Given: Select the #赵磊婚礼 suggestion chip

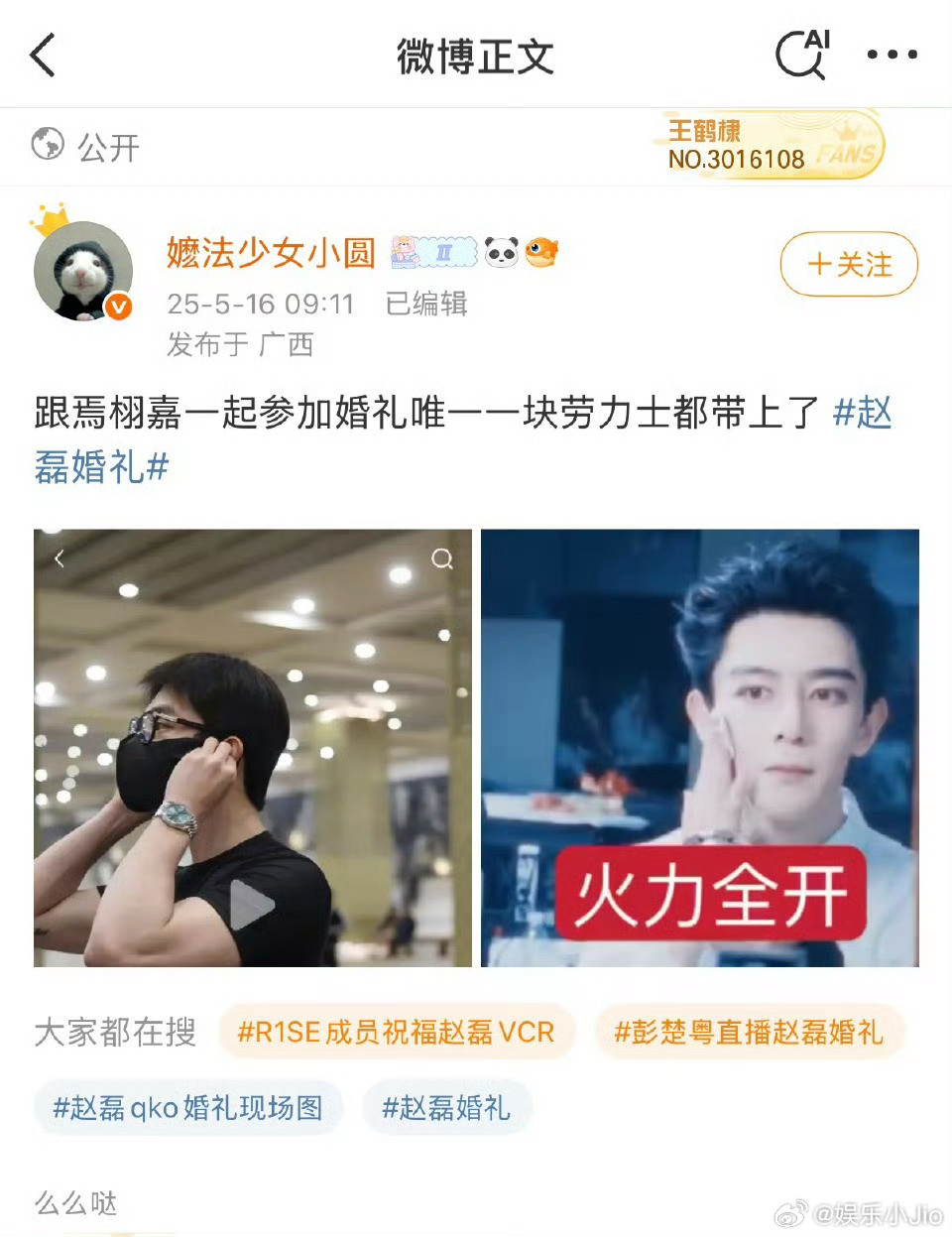Looking at the screenshot, I should point(446,1107).
